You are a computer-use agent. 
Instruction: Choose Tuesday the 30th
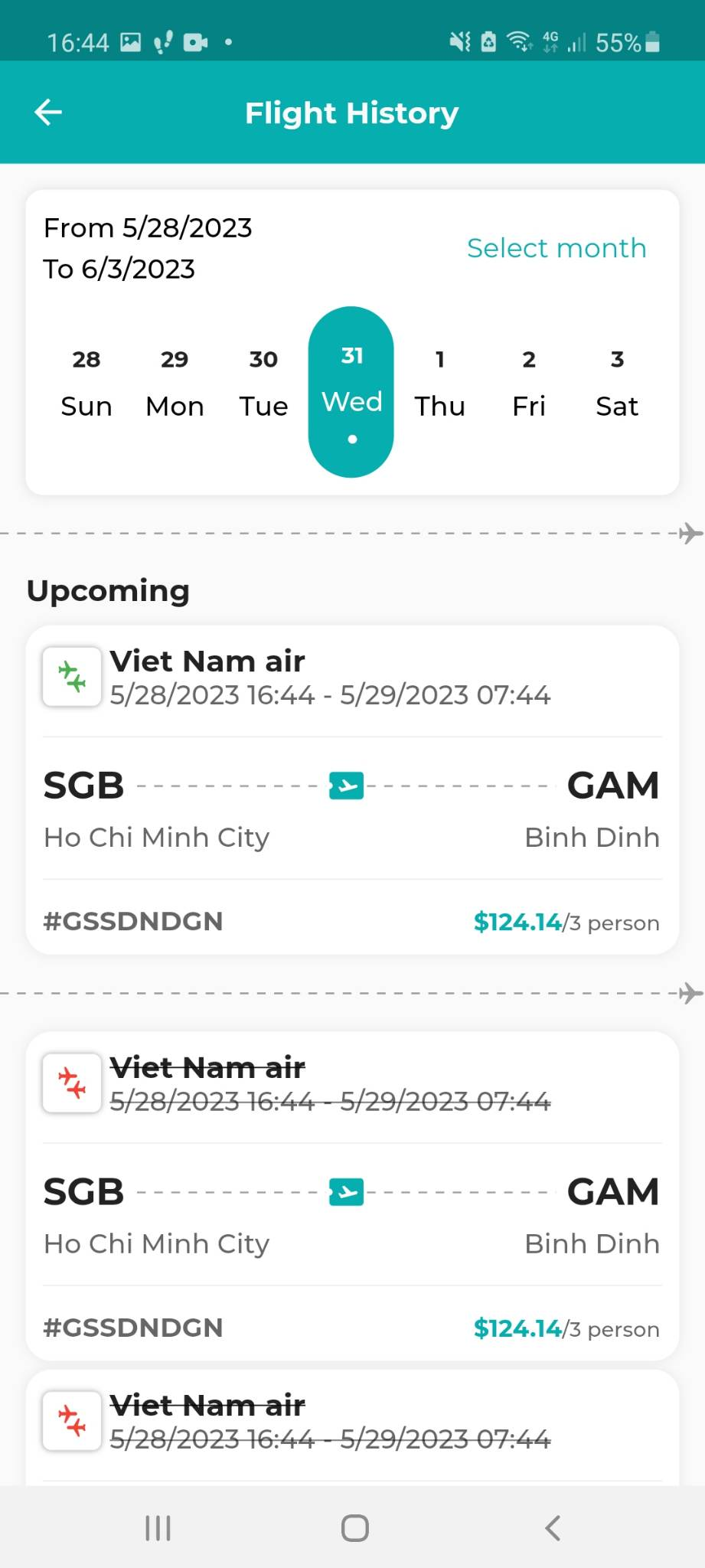(263, 384)
